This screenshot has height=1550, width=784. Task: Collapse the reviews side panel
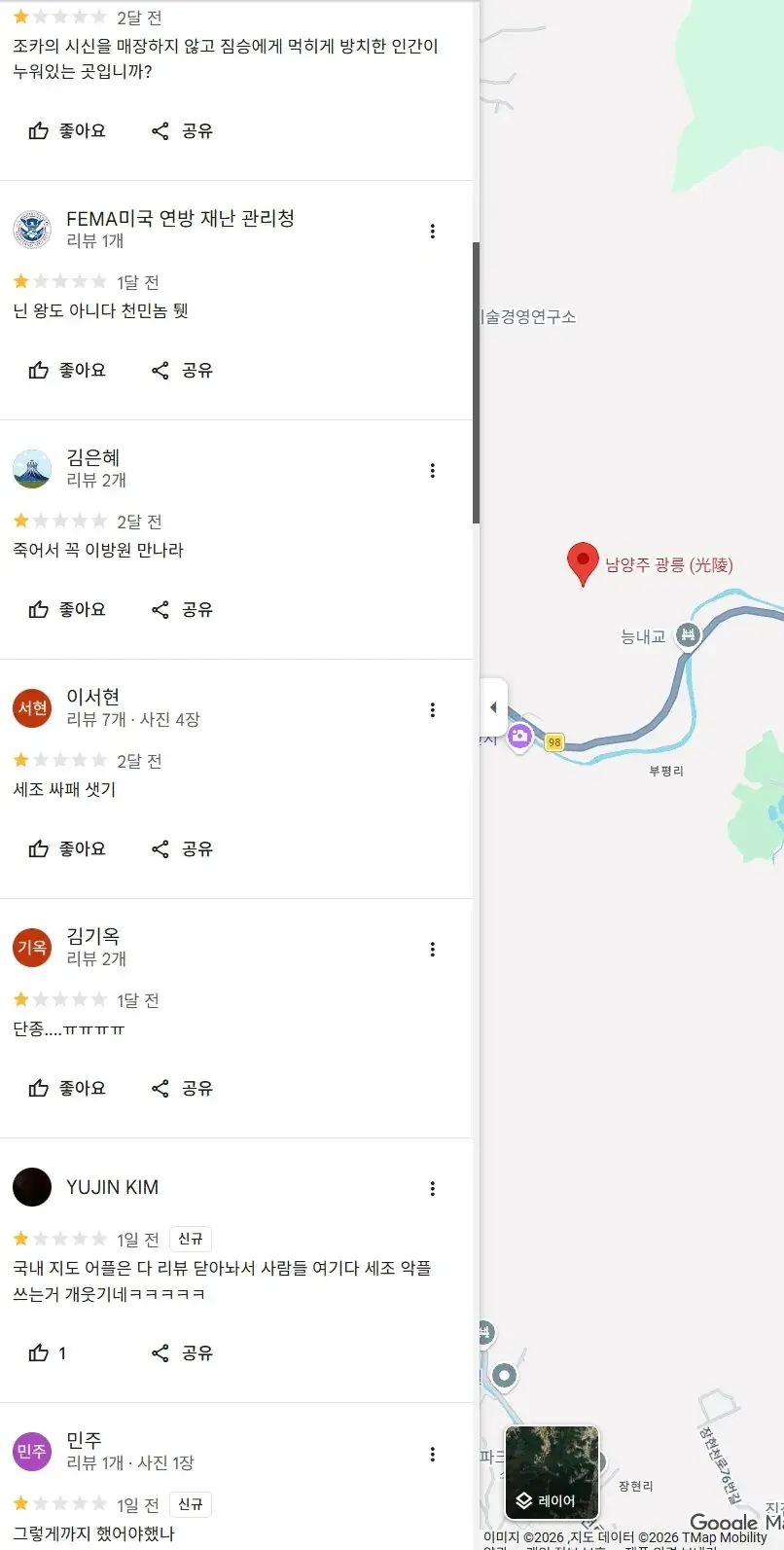[494, 707]
